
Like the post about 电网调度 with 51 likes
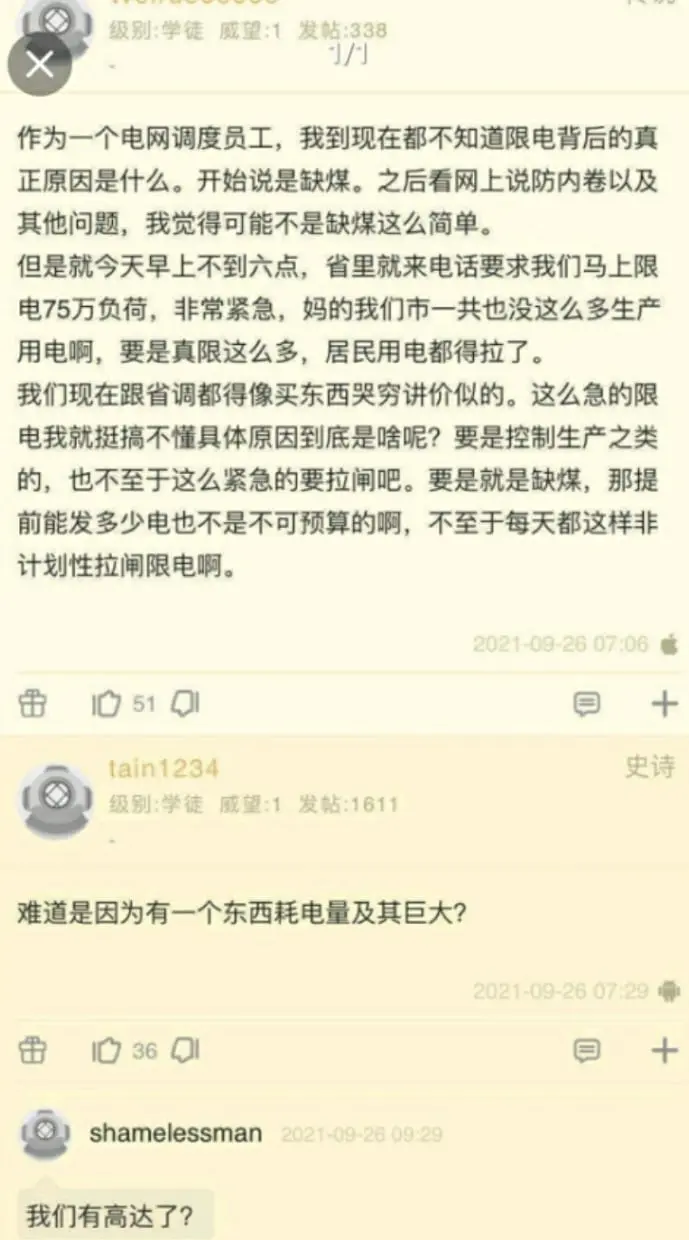pyautogui.click(x=107, y=704)
